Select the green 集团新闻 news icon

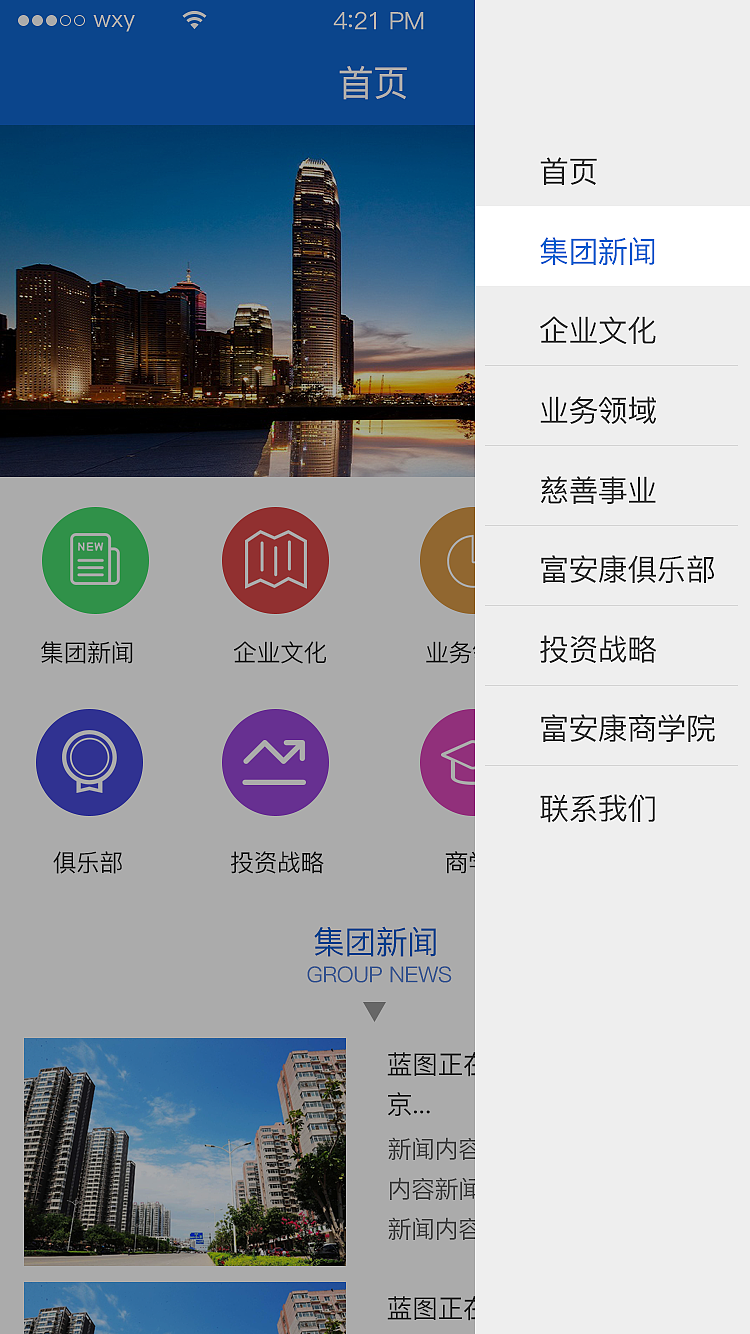coord(95,560)
